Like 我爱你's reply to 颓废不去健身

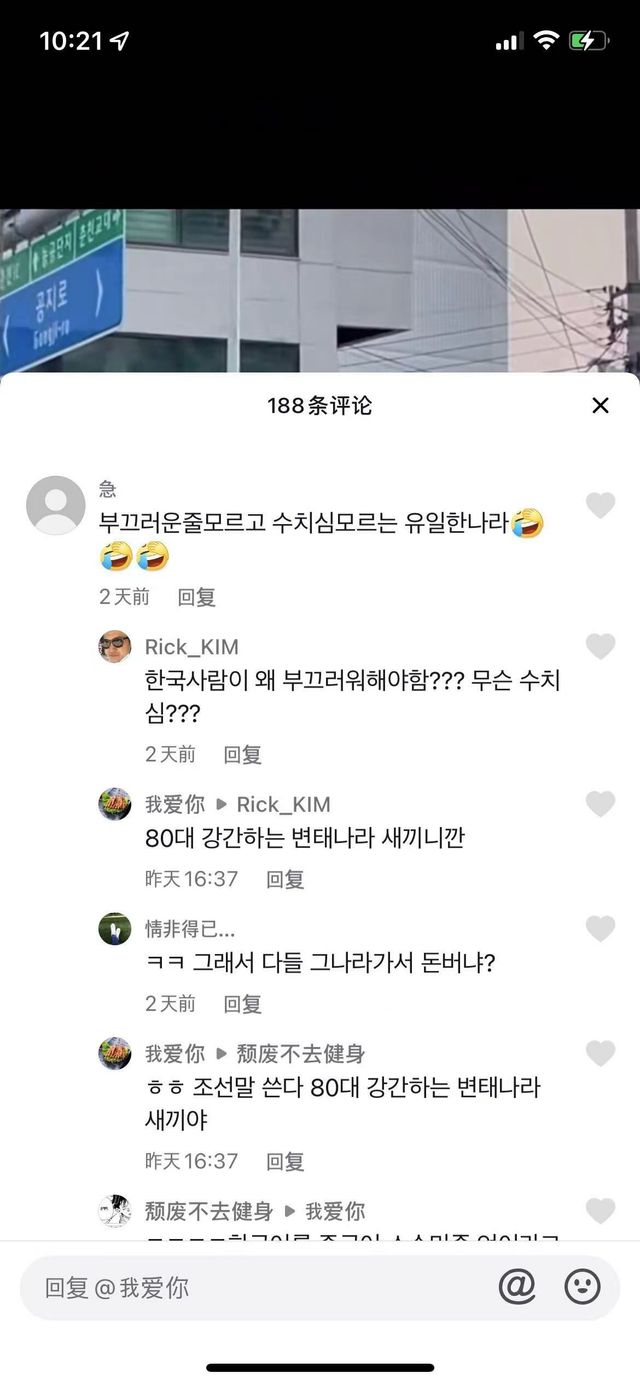pos(600,1053)
